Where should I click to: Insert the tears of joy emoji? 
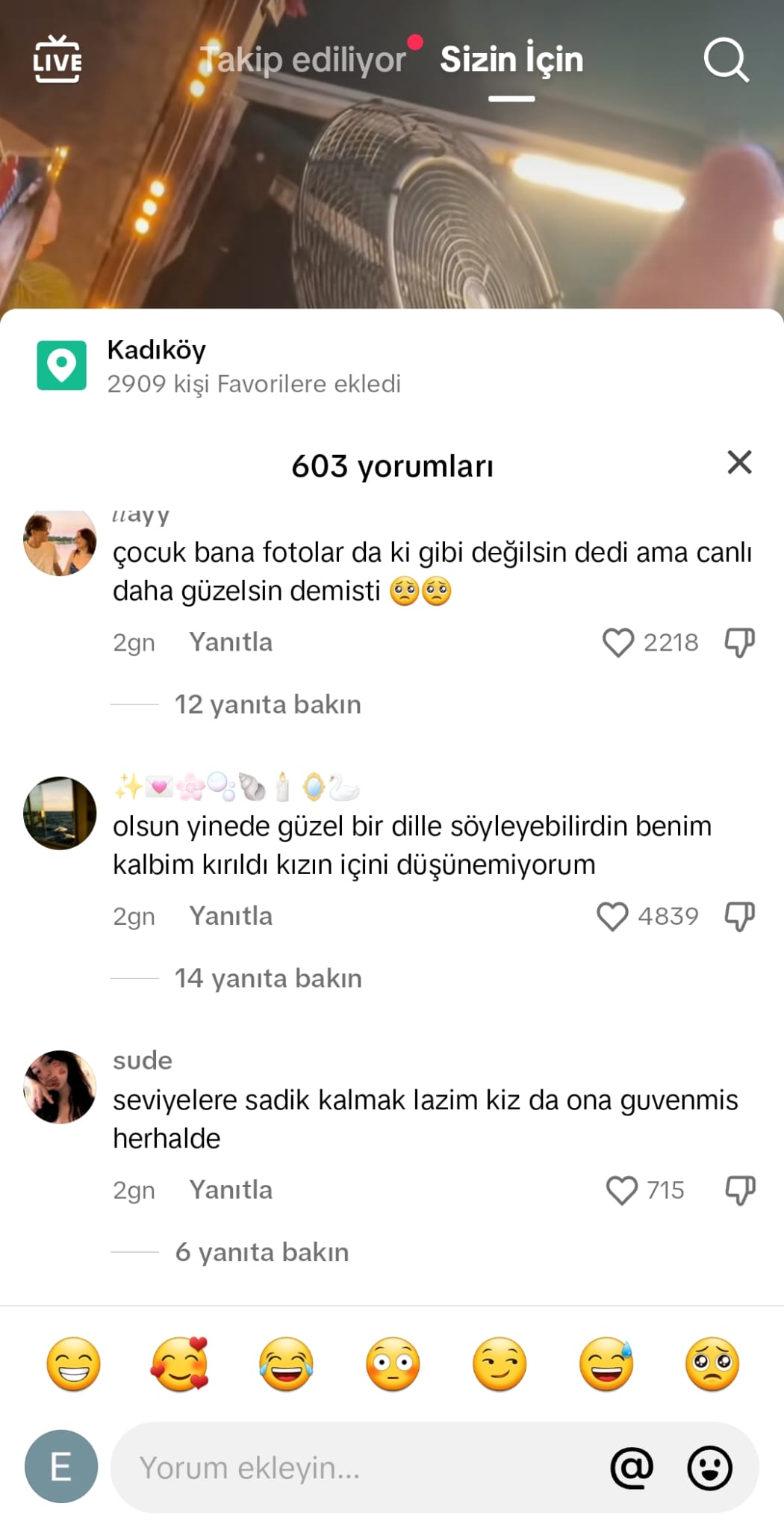(x=287, y=1364)
